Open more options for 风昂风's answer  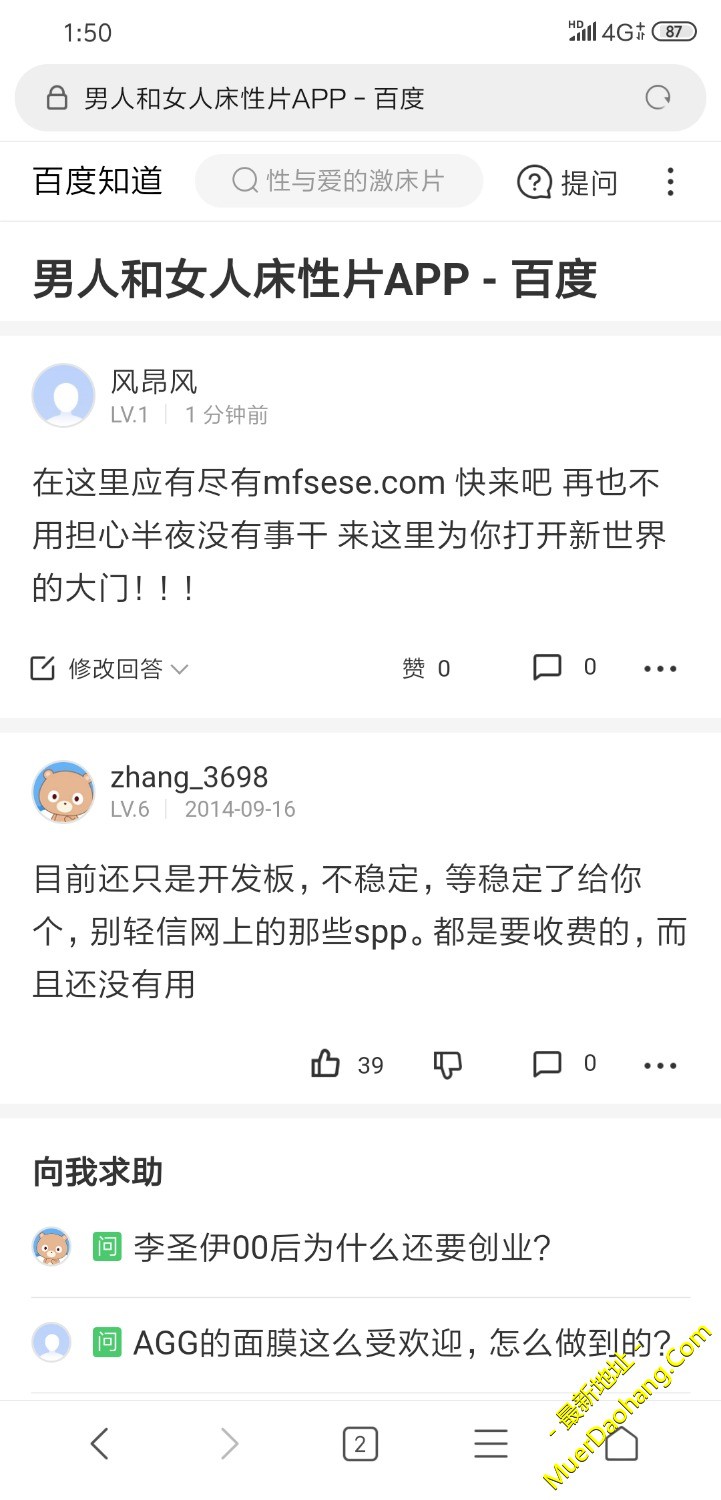pos(660,669)
